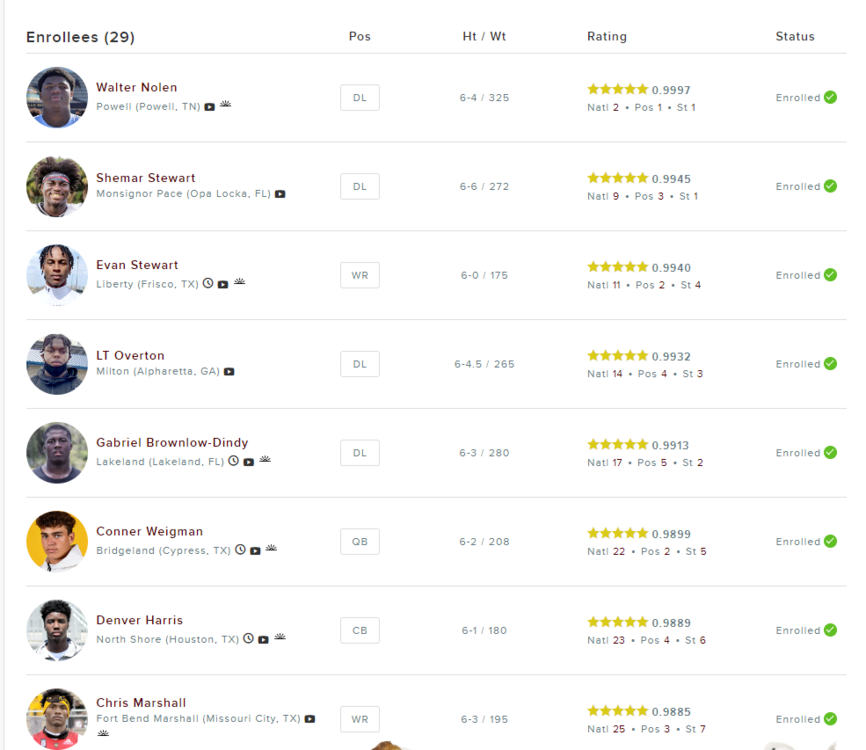Tap the state rank 4 link for Evan Stewart
The height and width of the screenshot is (750, 866).
pos(698,285)
